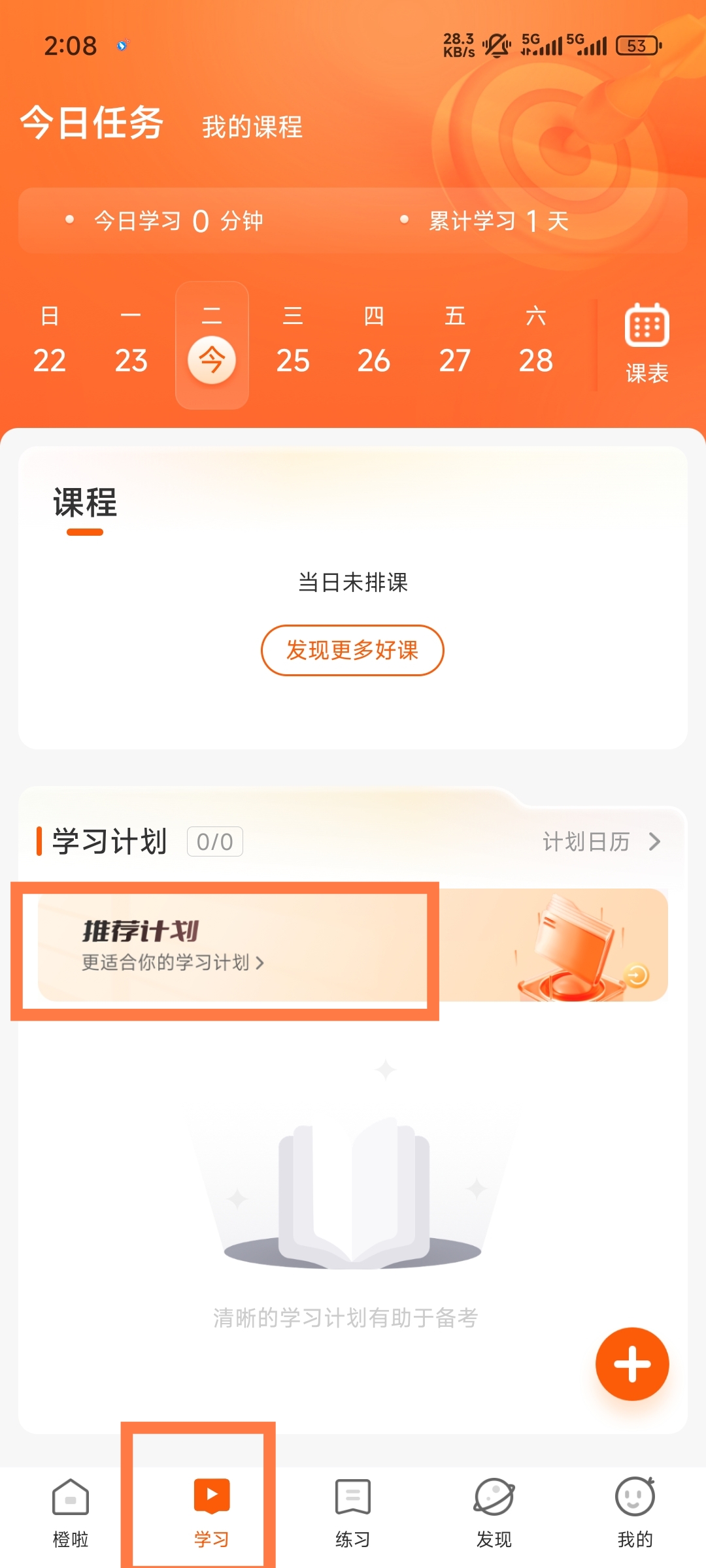The image size is (706, 1568).
Task: Tap the orange plus floating action button
Action: tap(631, 1364)
